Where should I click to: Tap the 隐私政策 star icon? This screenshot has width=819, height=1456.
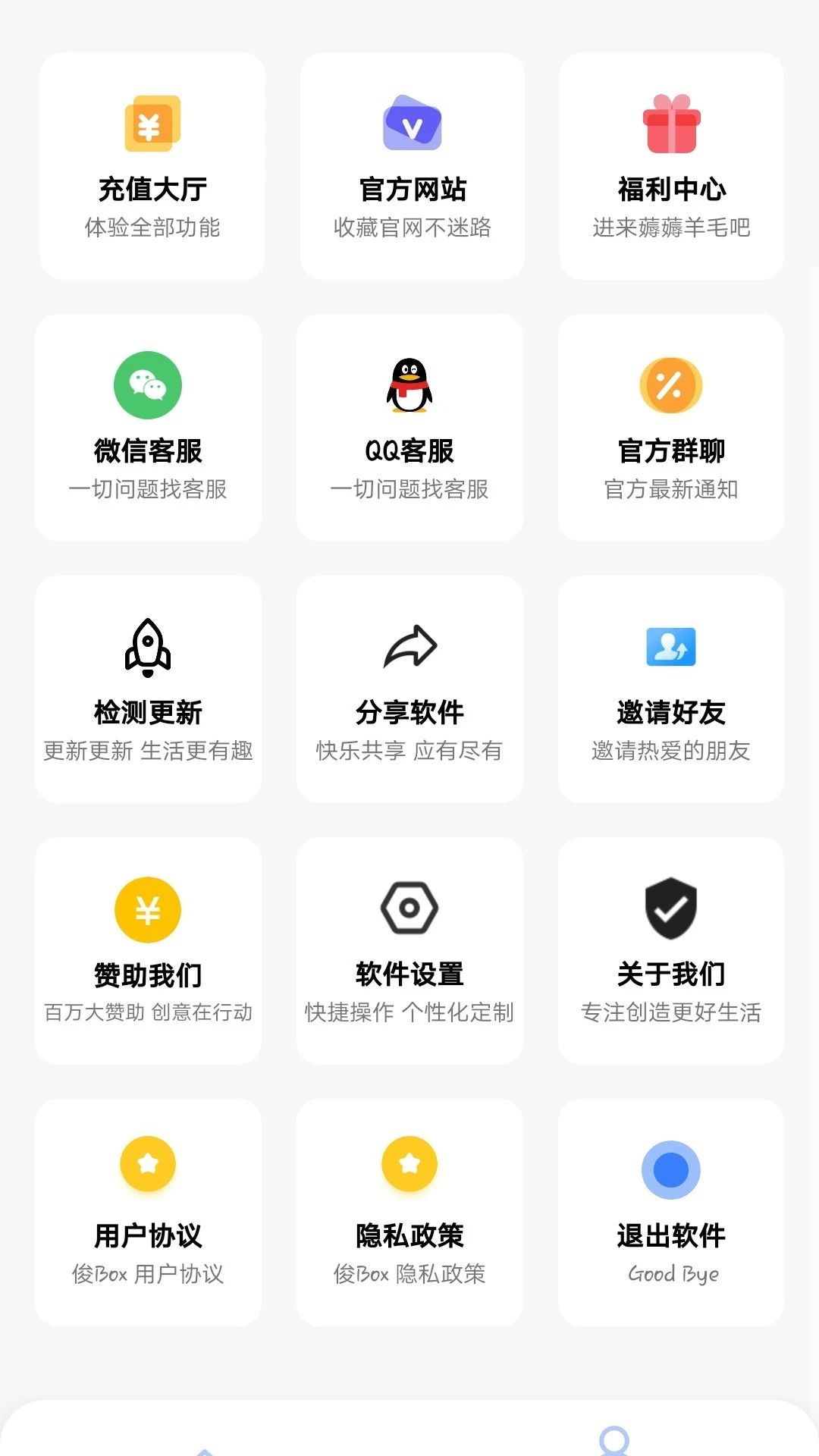[409, 1163]
